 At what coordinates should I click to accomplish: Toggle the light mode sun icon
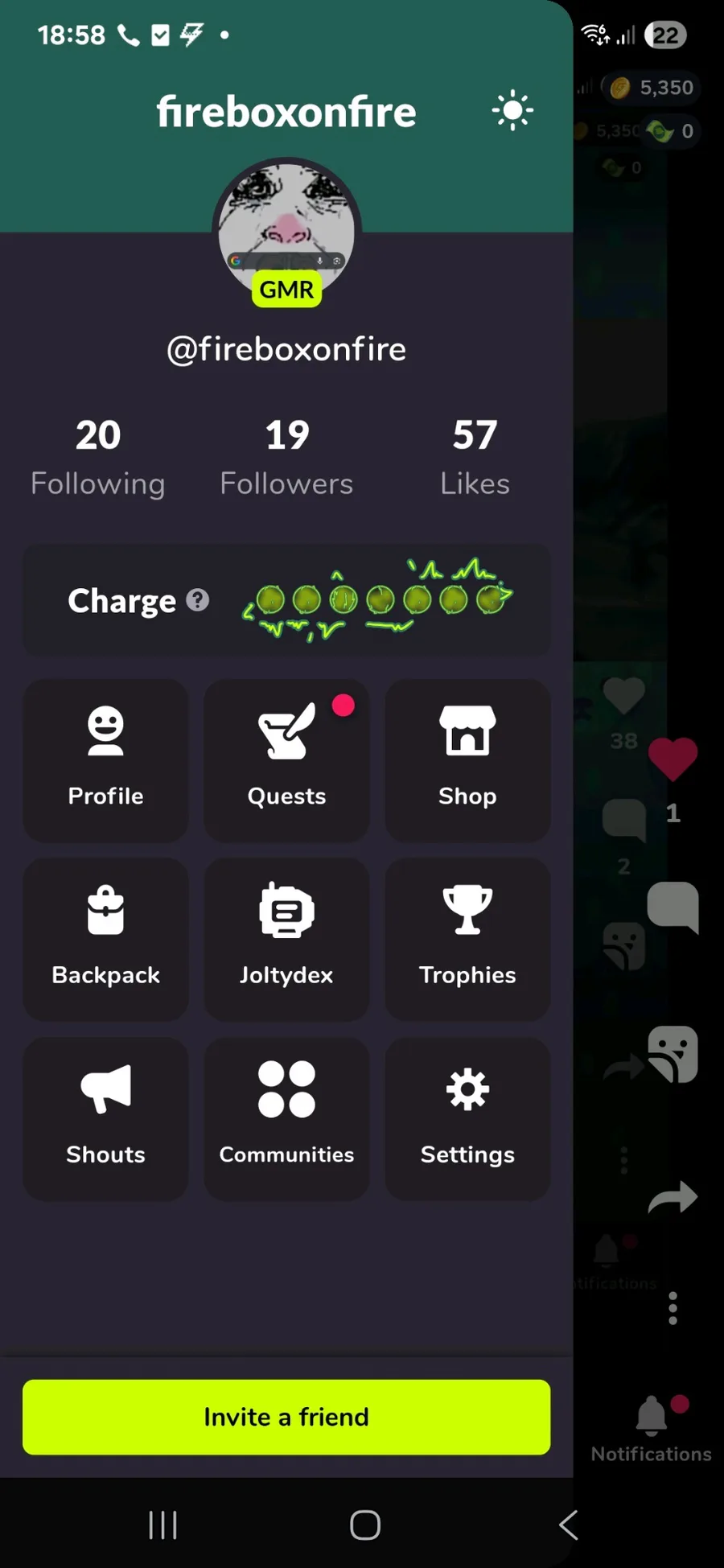(x=512, y=111)
